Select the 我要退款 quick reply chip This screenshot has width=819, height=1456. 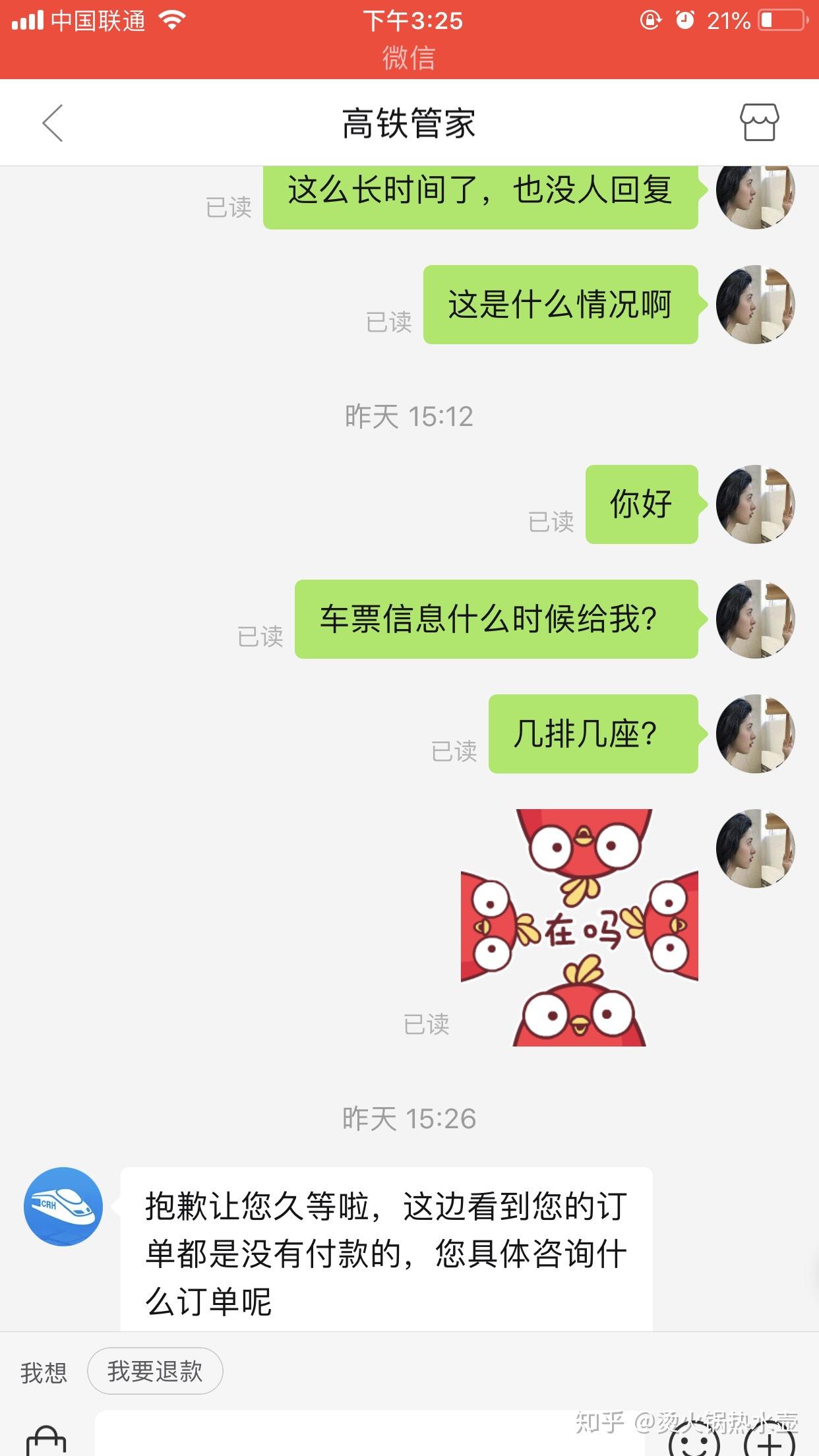155,1371
